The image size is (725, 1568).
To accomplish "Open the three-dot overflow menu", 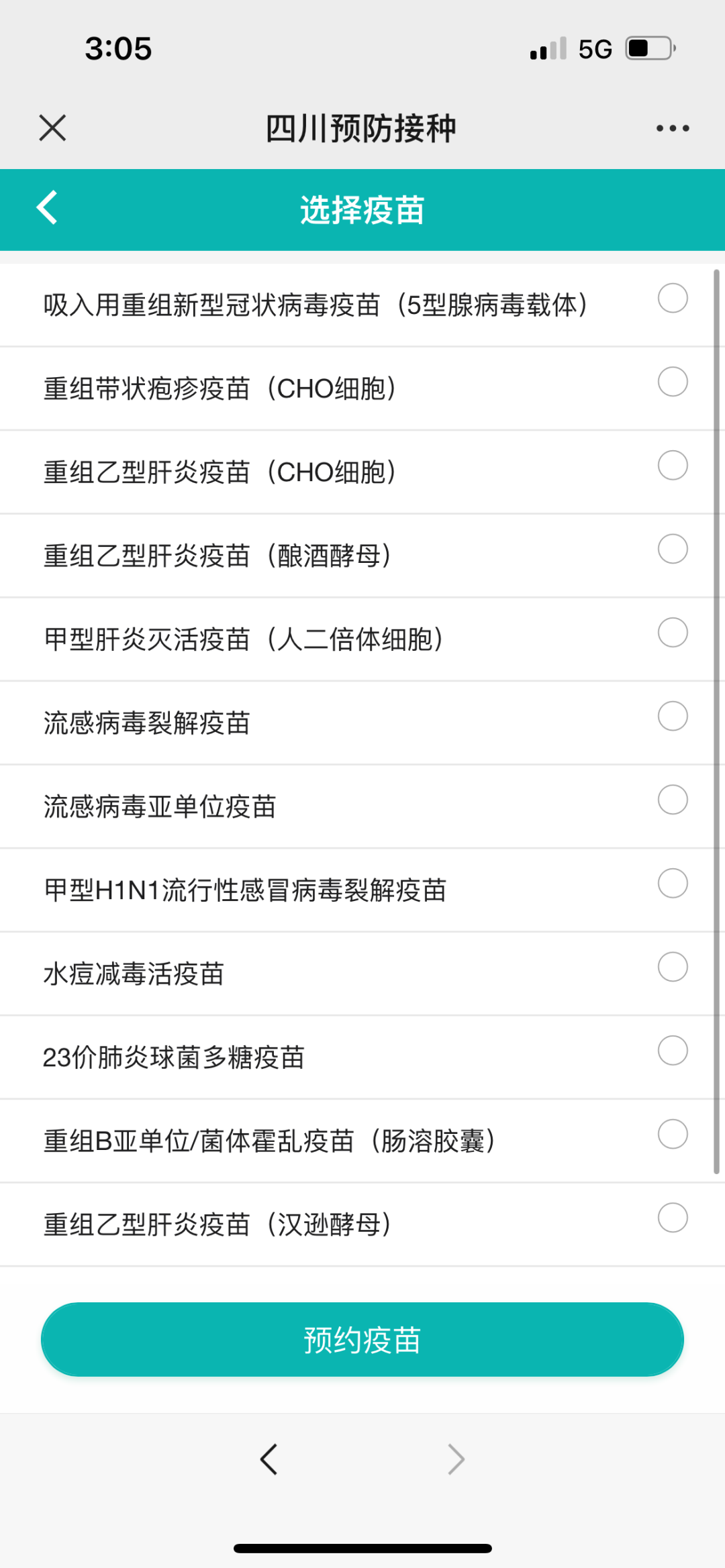I will point(673,128).
